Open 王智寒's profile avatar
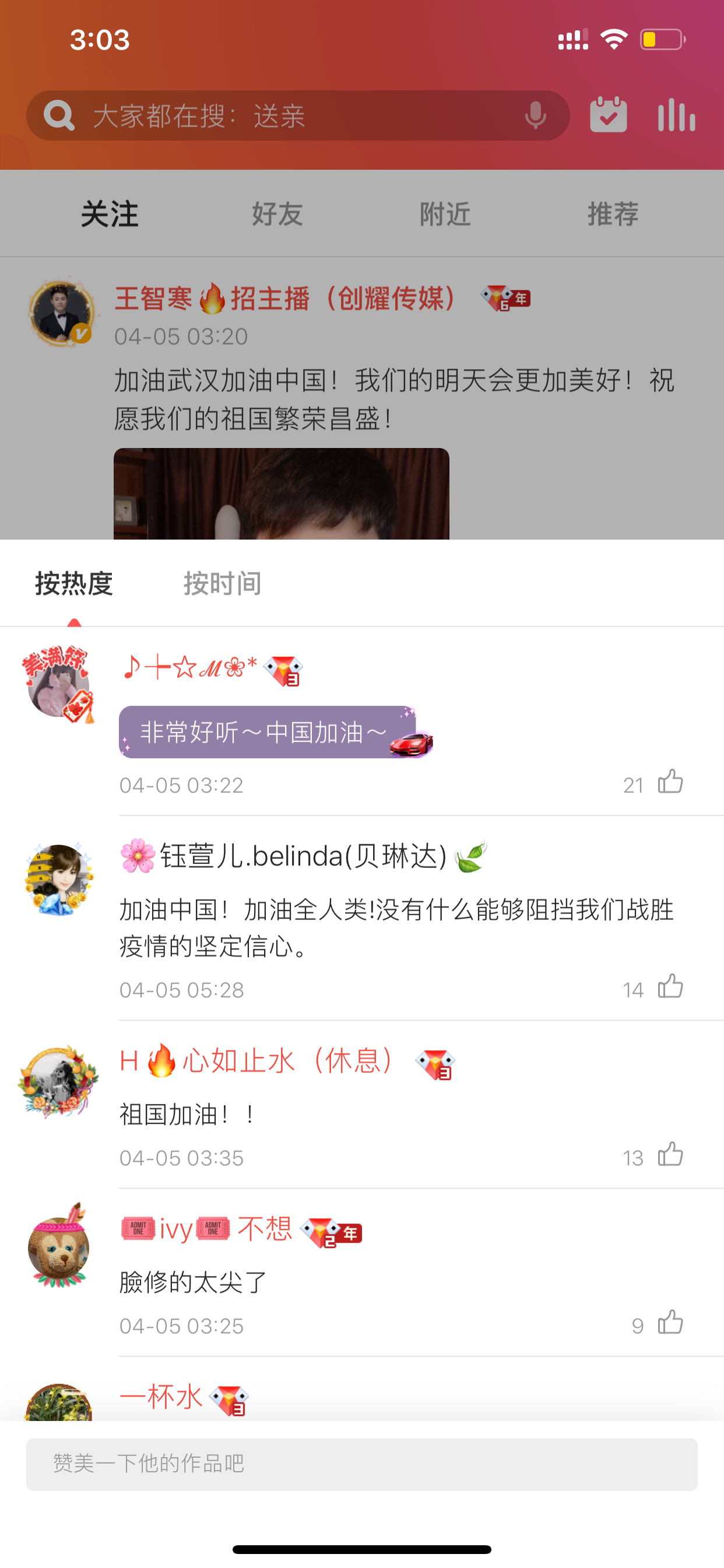 tap(61, 313)
